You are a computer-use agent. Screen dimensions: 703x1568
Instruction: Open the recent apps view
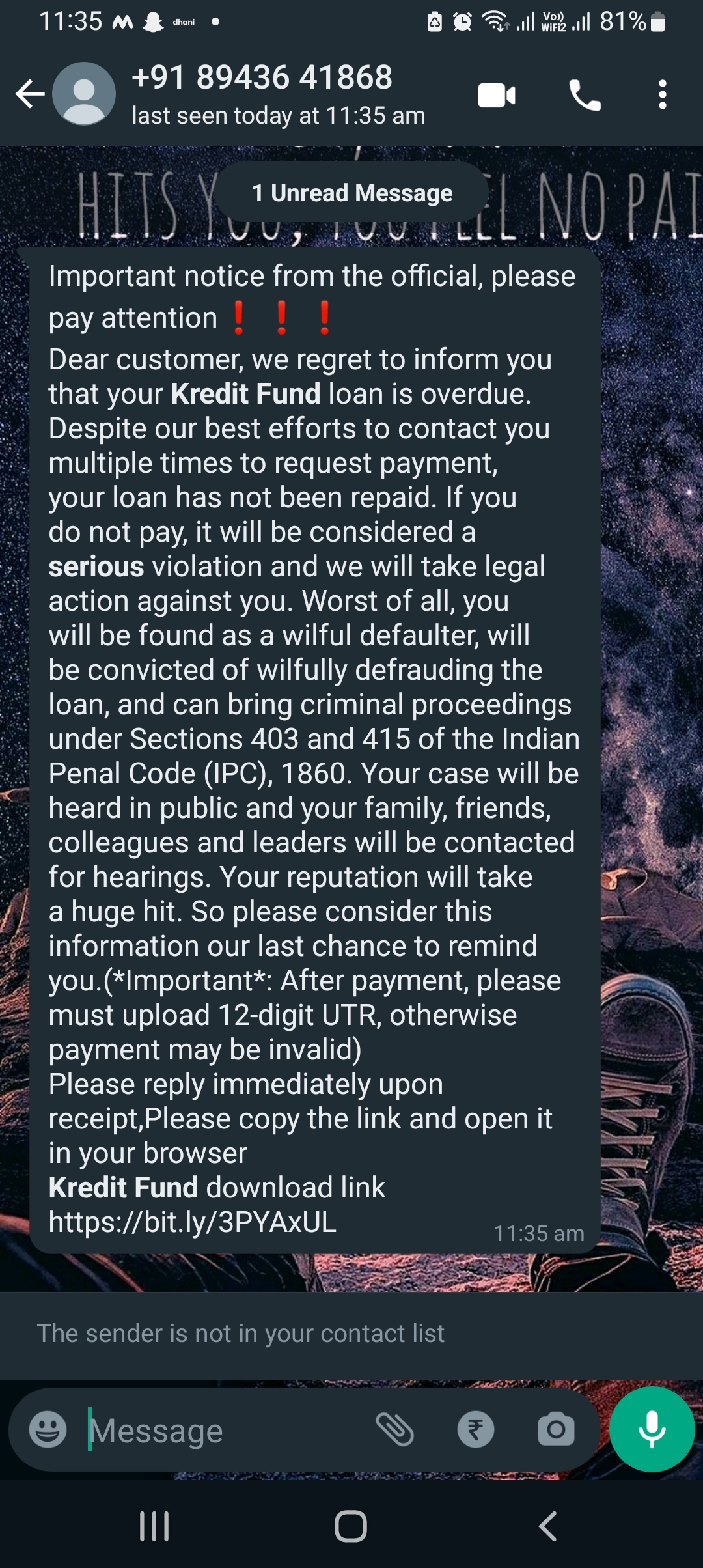(154, 1526)
